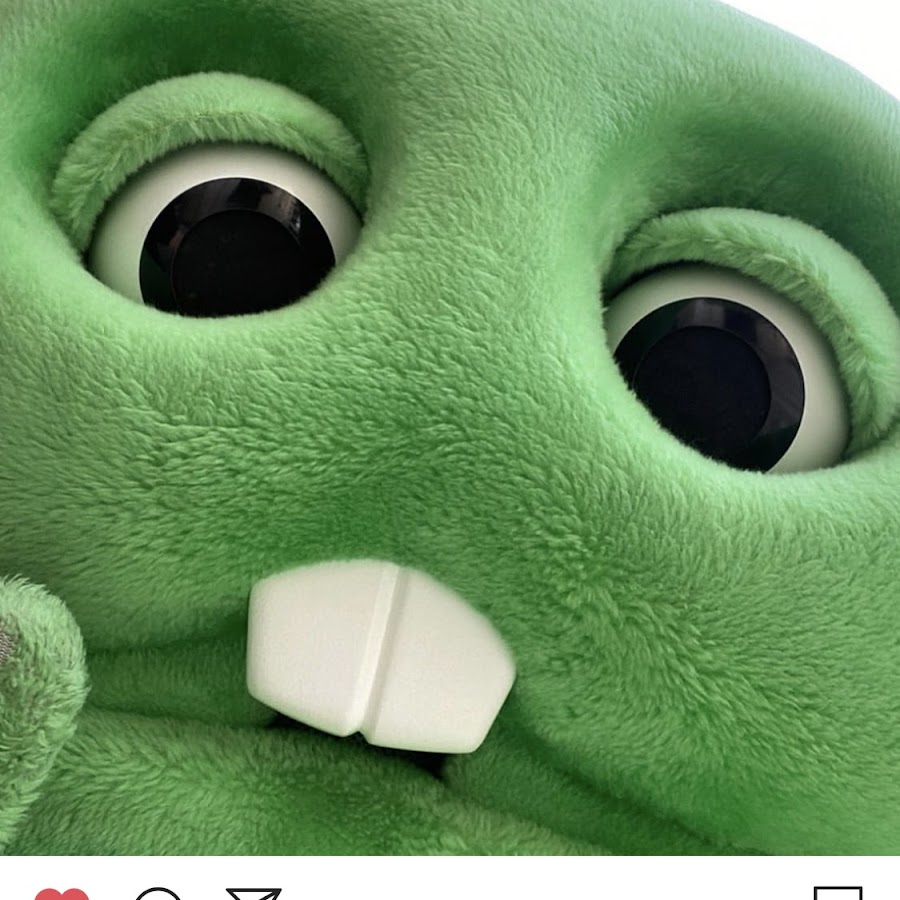This screenshot has height=900, width=900.
Task: Open comments on this post
Action: point(158,893)
